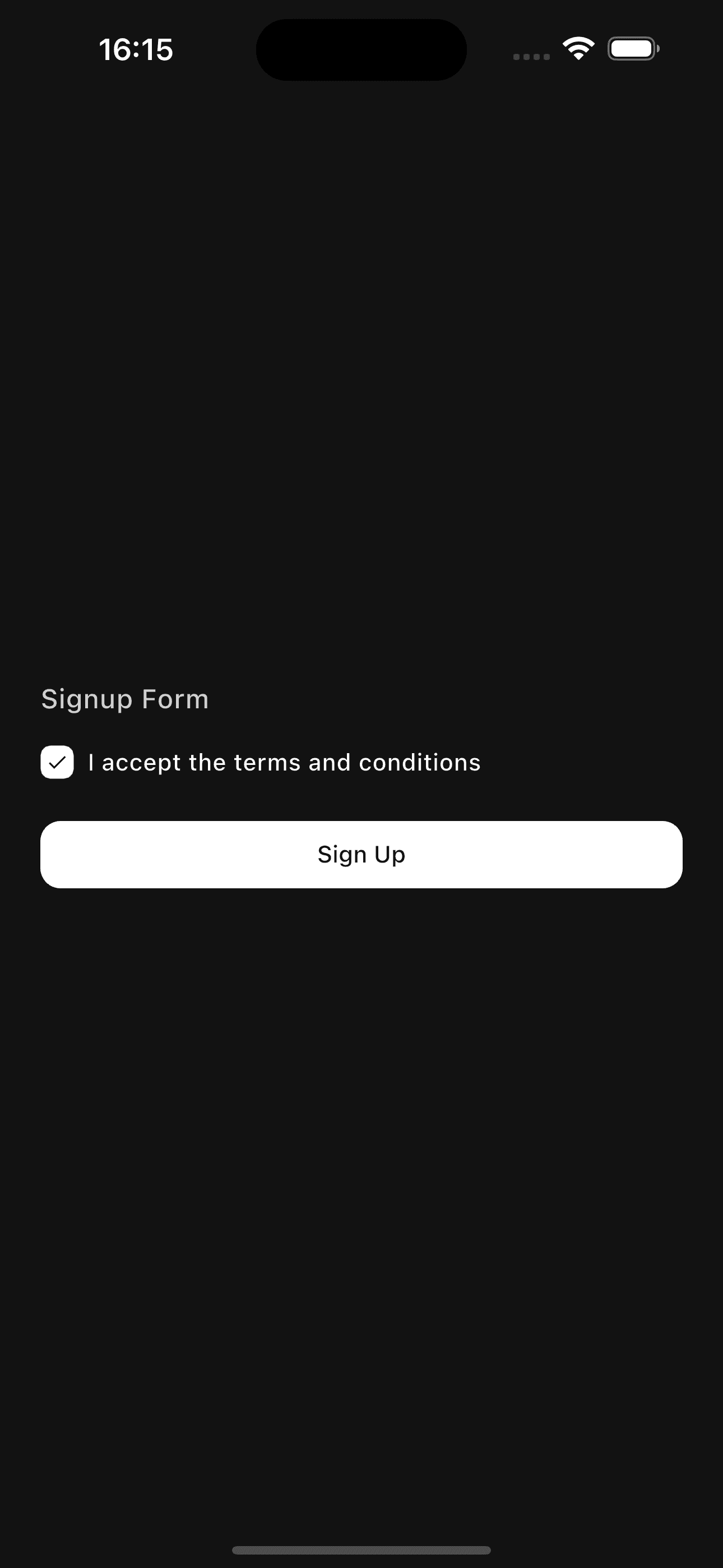The width and height of the screenshot is (723, 1568).
Task: Click the Sign Up button's text label
Action: 361,855
